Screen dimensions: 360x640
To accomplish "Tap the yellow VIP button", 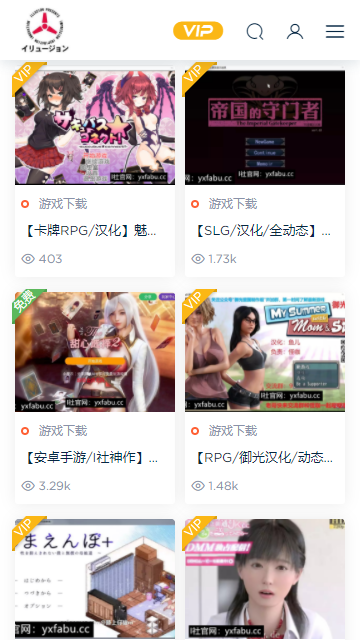I will [x=198, y=31].
